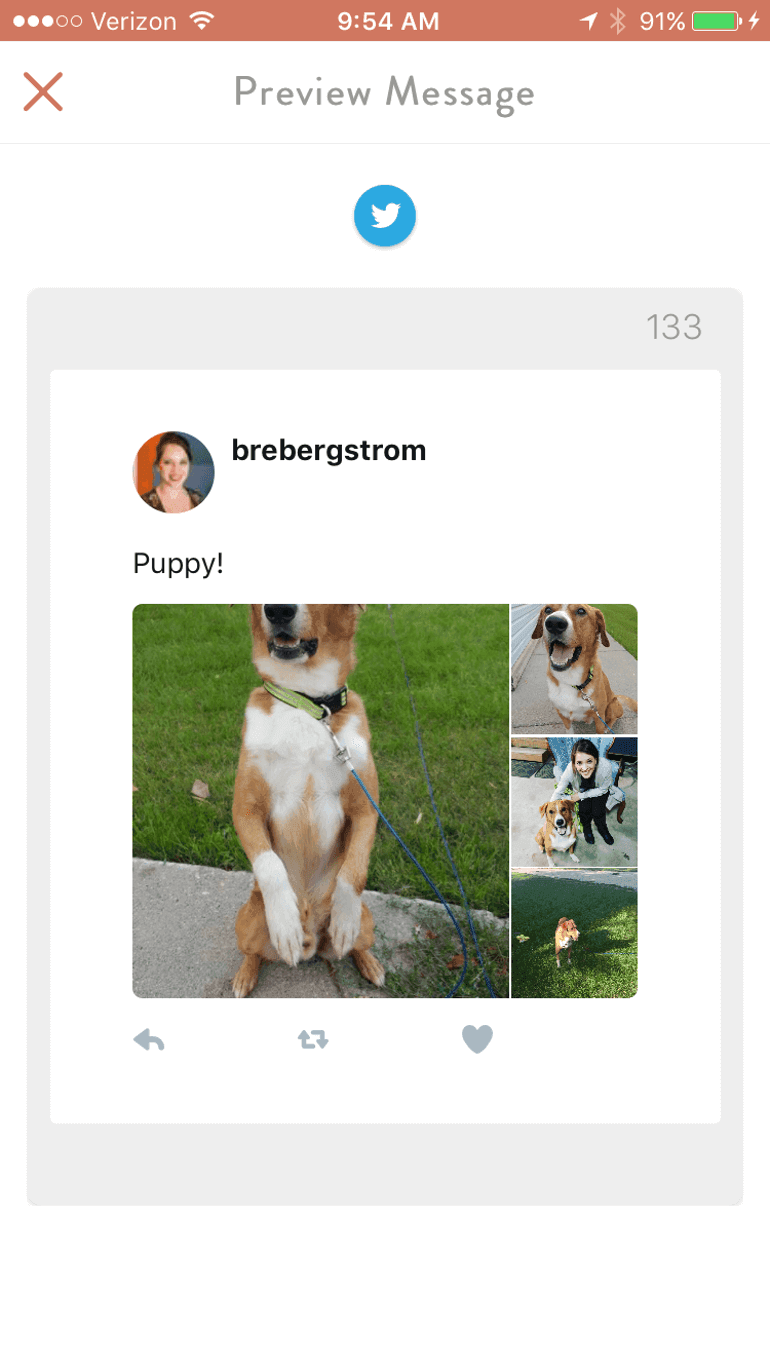Open the close-up photo of the dog's face
Viewport: 770px width, 1370px height.
pyautogui.click(x=574, y=668)
